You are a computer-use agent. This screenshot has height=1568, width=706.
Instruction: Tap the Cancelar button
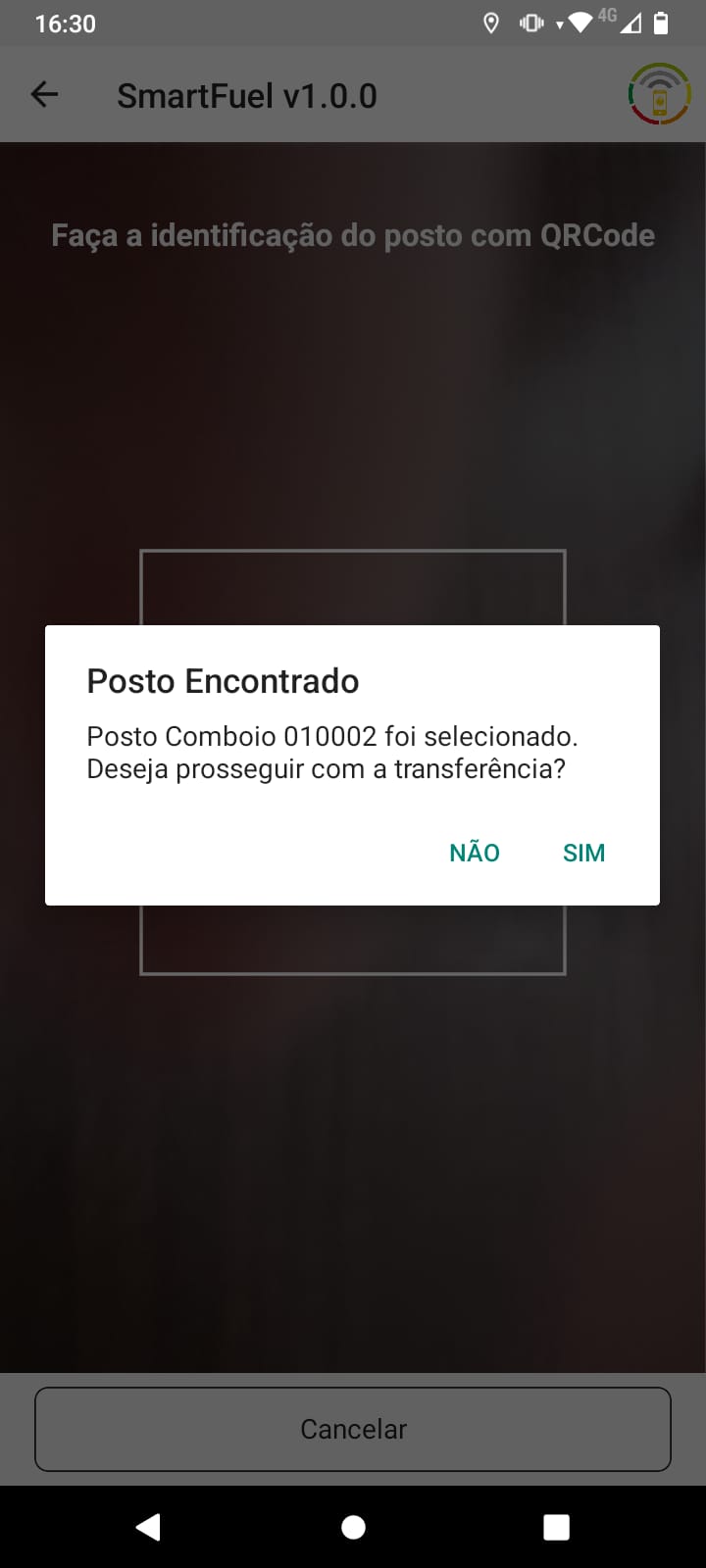pyautogui.click(x=353, y=1429)
